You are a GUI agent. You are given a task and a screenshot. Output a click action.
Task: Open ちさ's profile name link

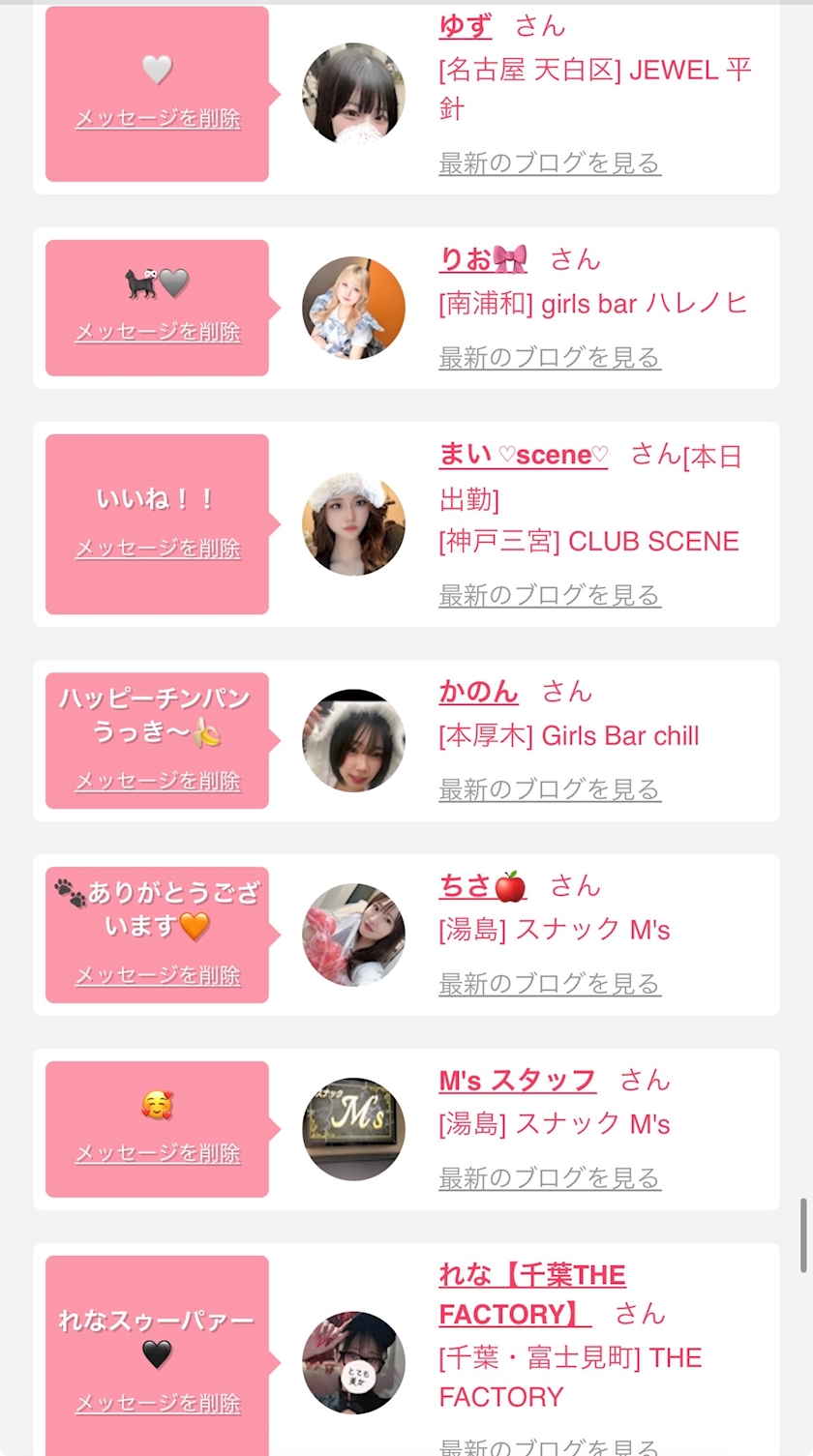[482, 886]
